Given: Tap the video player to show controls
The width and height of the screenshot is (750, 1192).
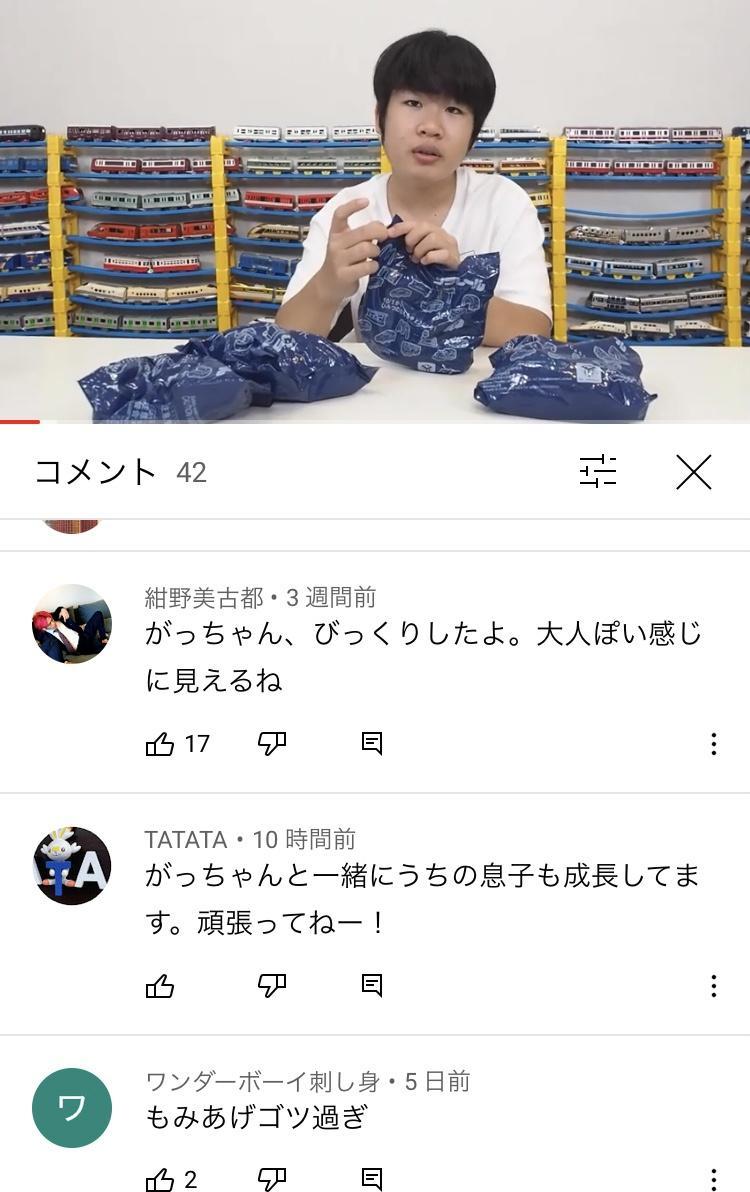Looking at the screenshot, I should [x=375, y=210].
